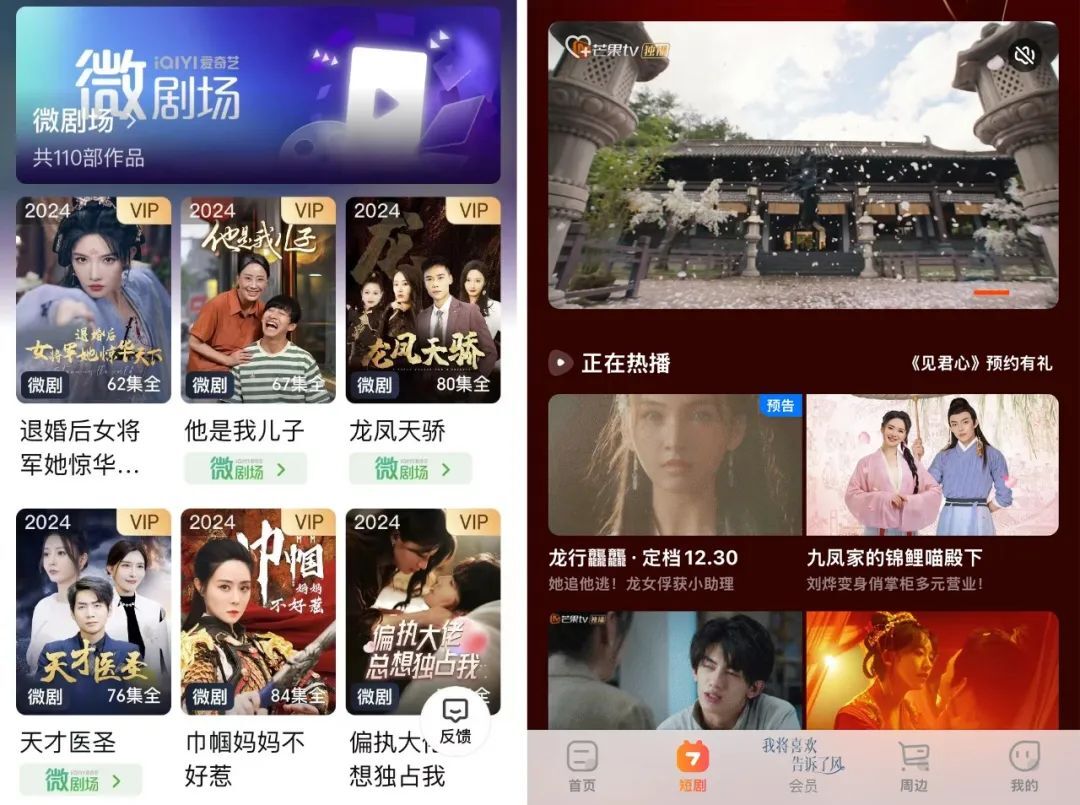
Task: Open the drama 天才医圣
Action: 93,612
